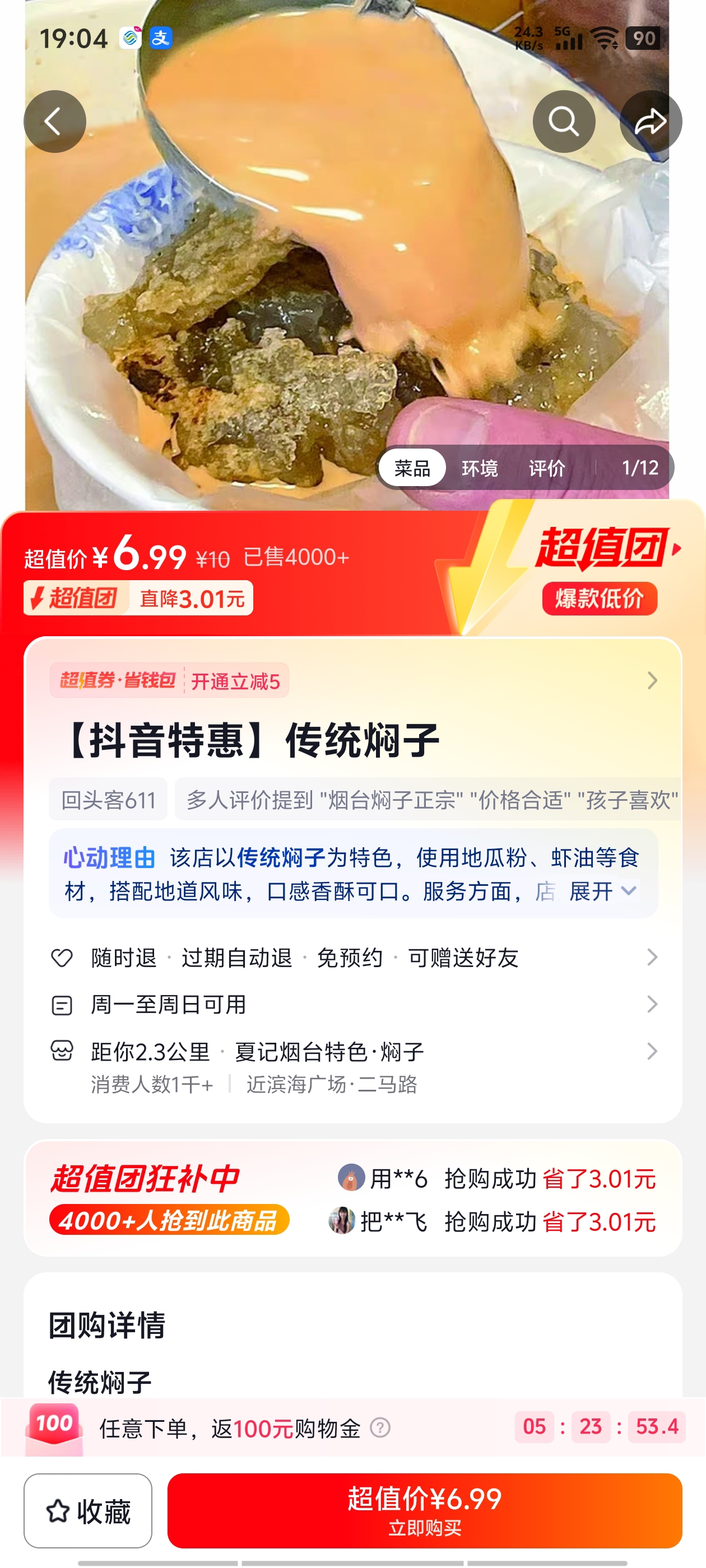Viewport: 706px width, 1568px height.
Task: Share this deal via arrow icon
Action: [650, 122]
